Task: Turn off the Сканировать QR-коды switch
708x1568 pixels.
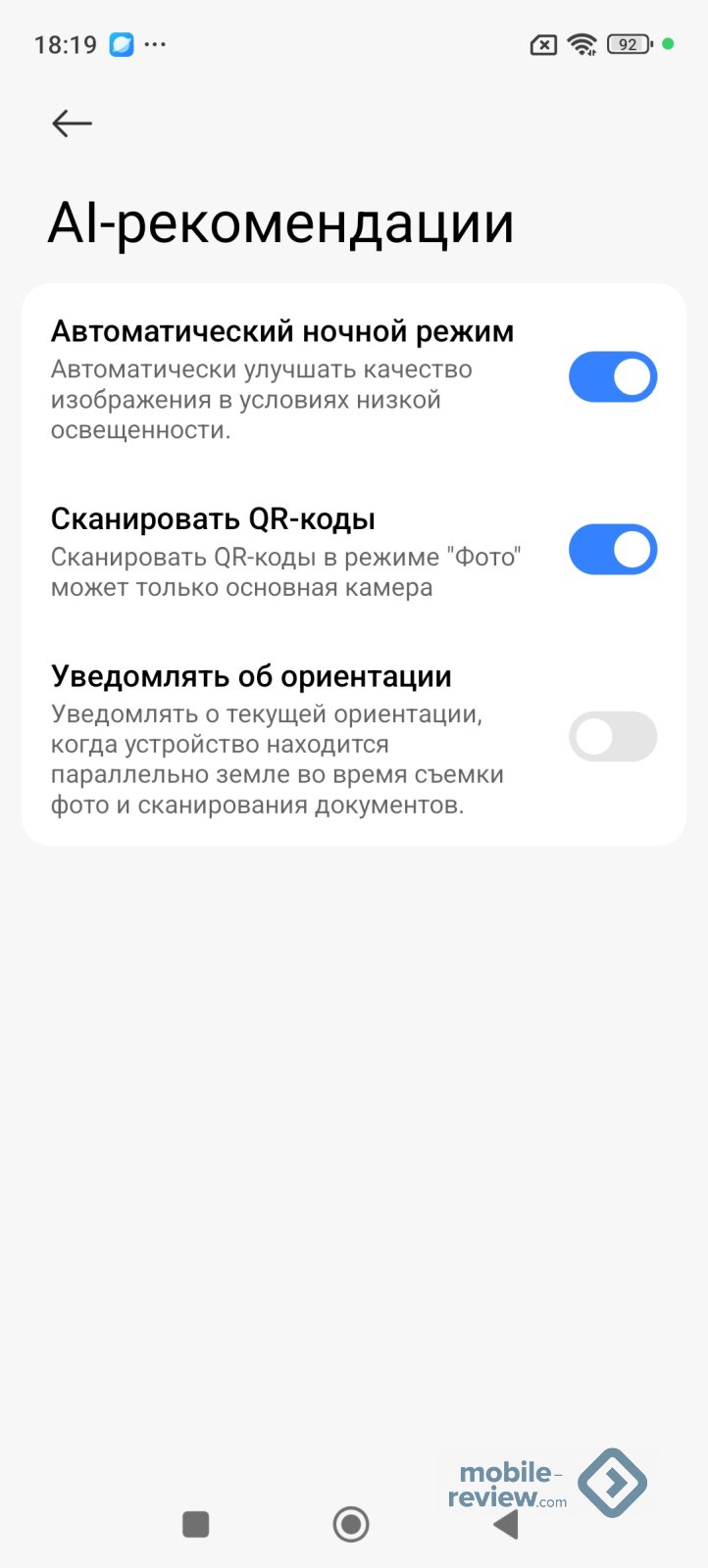Action: click(612, 550)
